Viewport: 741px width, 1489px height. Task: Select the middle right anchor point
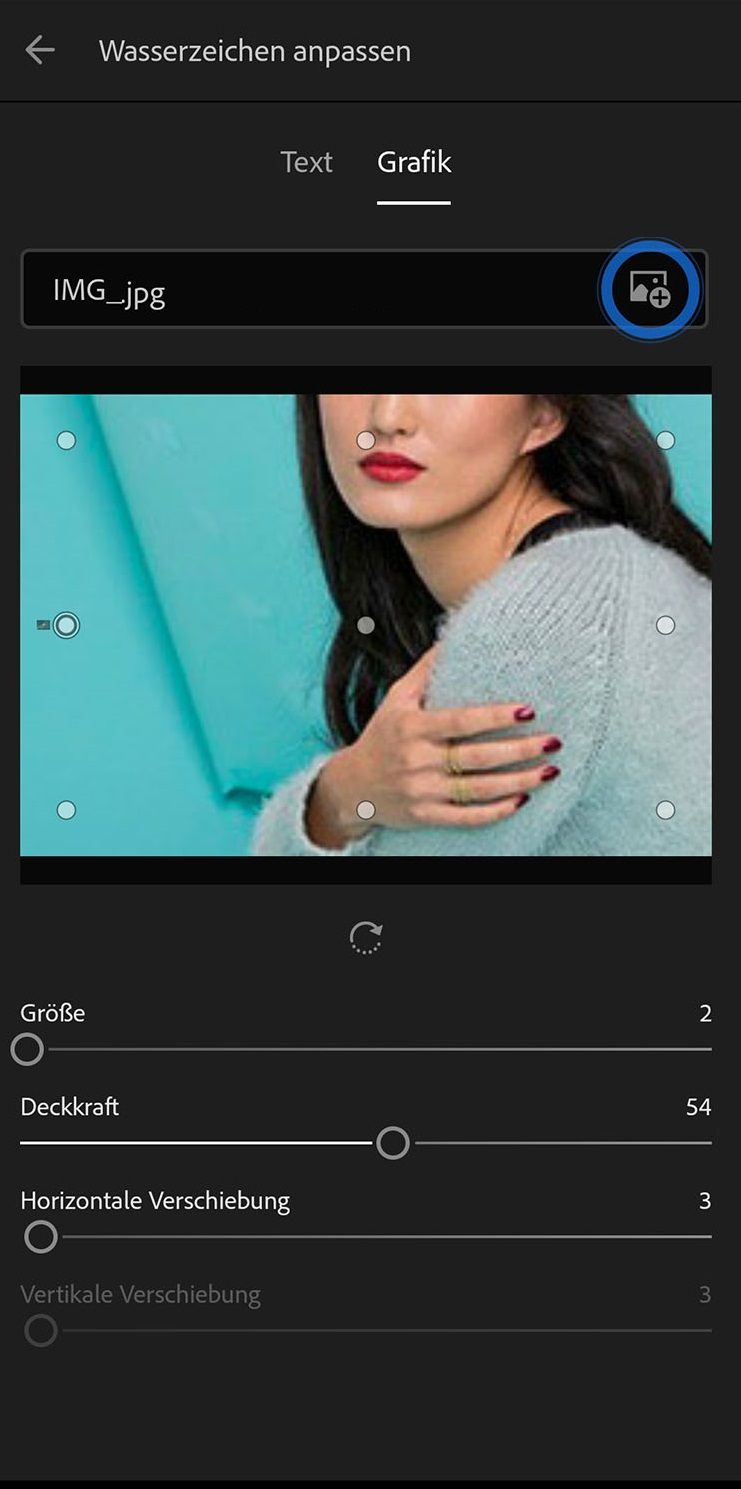[x=666, y=625]
